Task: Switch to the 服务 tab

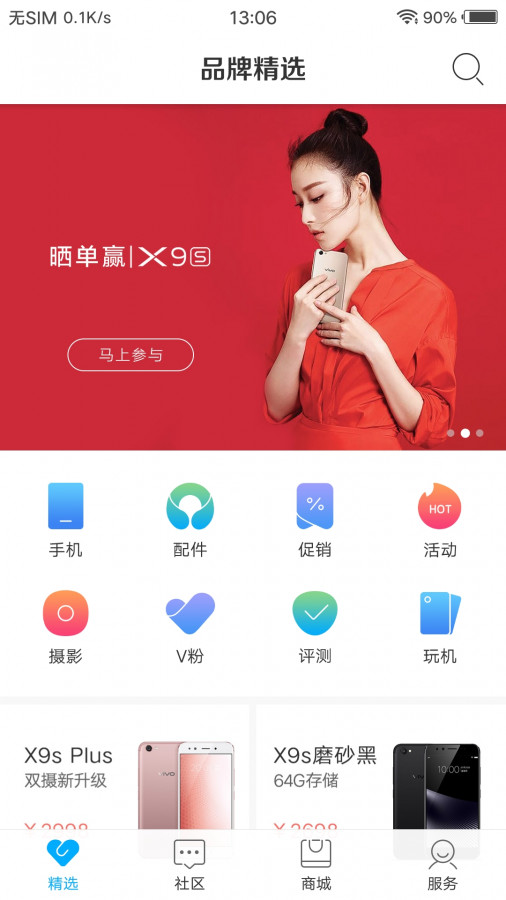Action: [442, 866]
